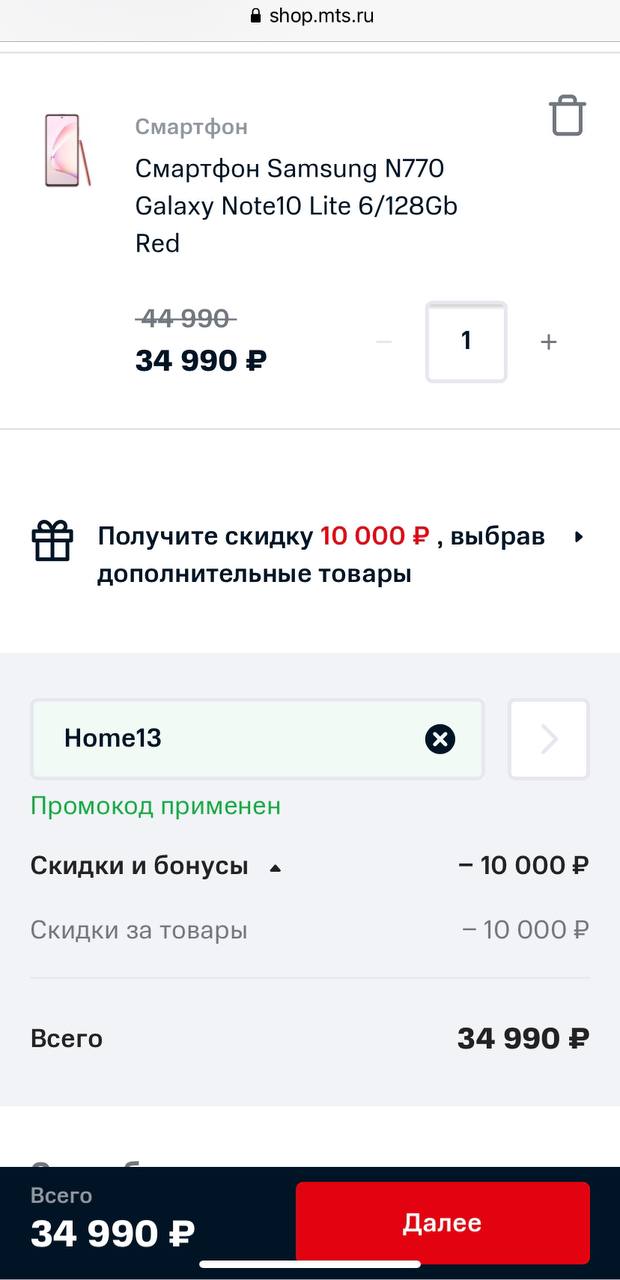The width and height of the screenshot is (620, 1280).
Task: Continue checkout with the Далее button
Action: tap(442, 1222)
